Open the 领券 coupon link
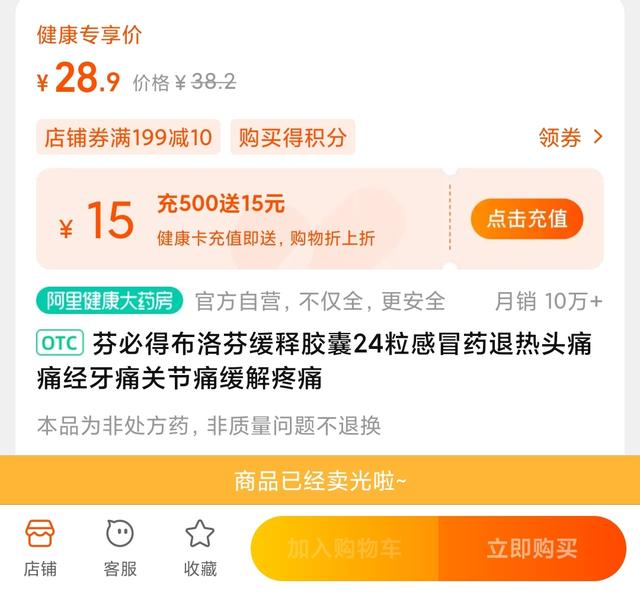This screenshot has width=640, height=593. pos(571,137)
